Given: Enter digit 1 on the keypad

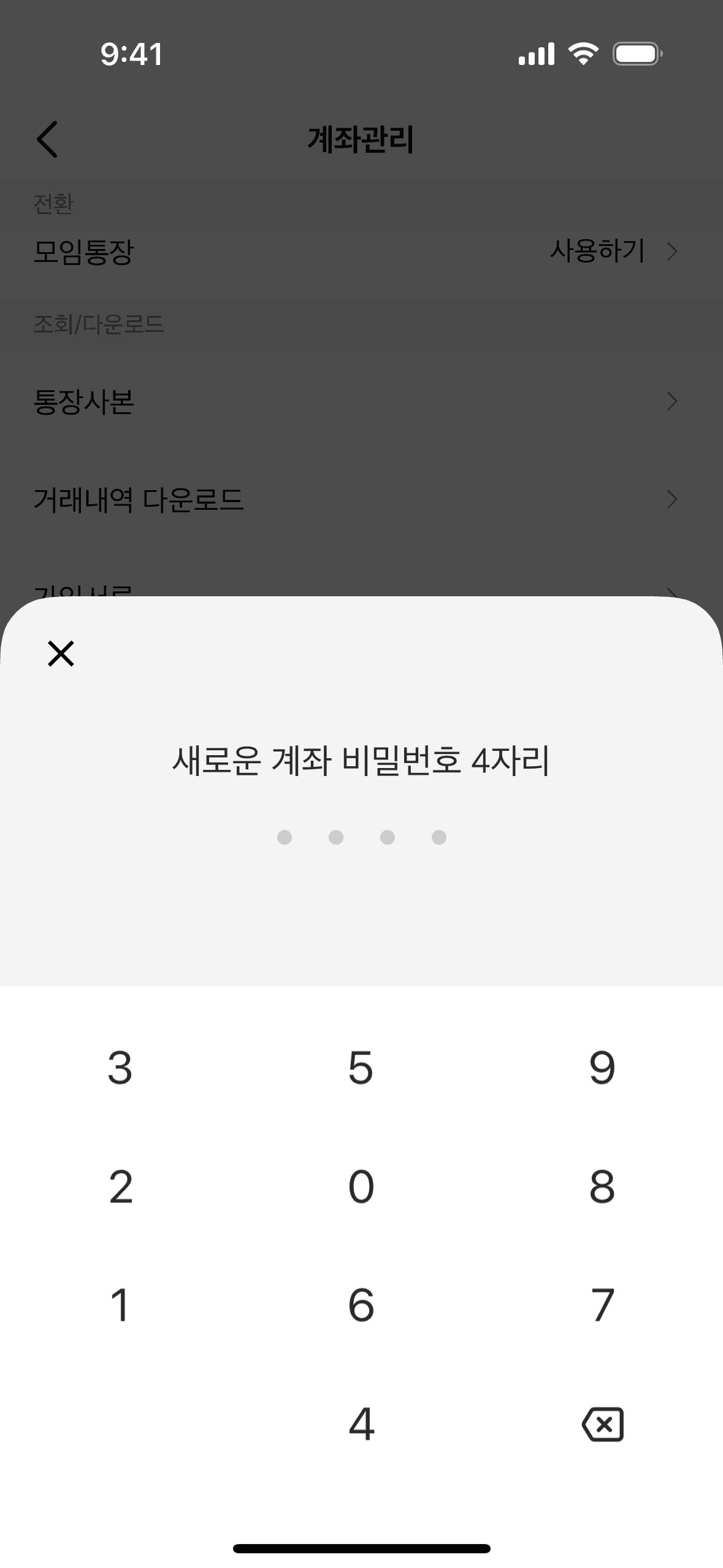Looking at the screenshot, I should point(120,1305).
